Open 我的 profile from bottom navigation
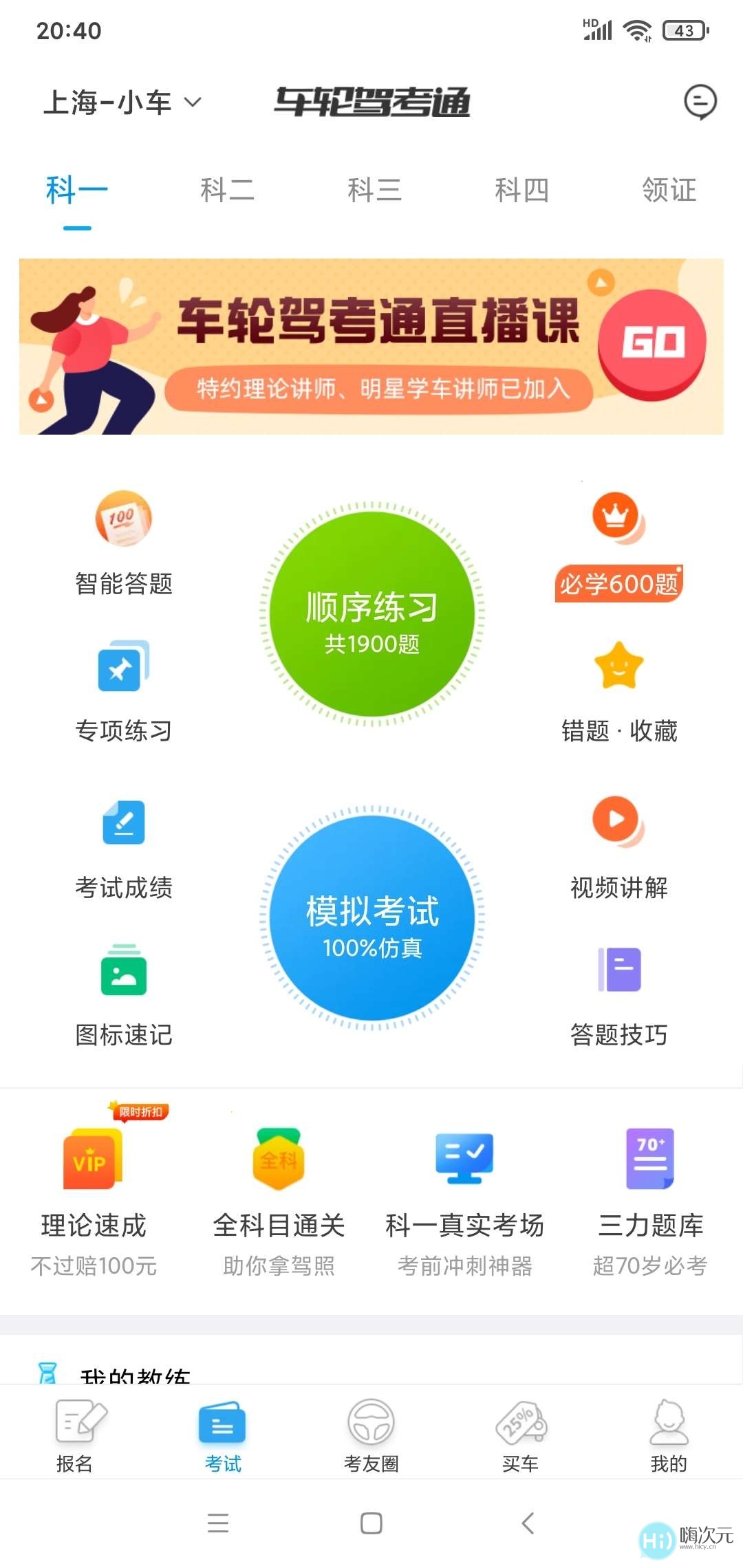743x1568 pixels. pyautogui.click(x=667, y=1437)
